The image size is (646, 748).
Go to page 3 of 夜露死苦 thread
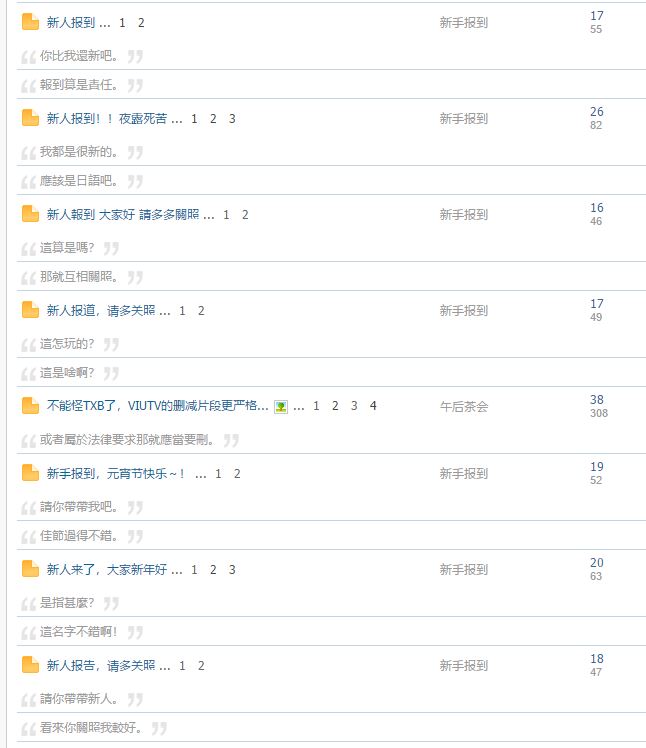[232, 119]
